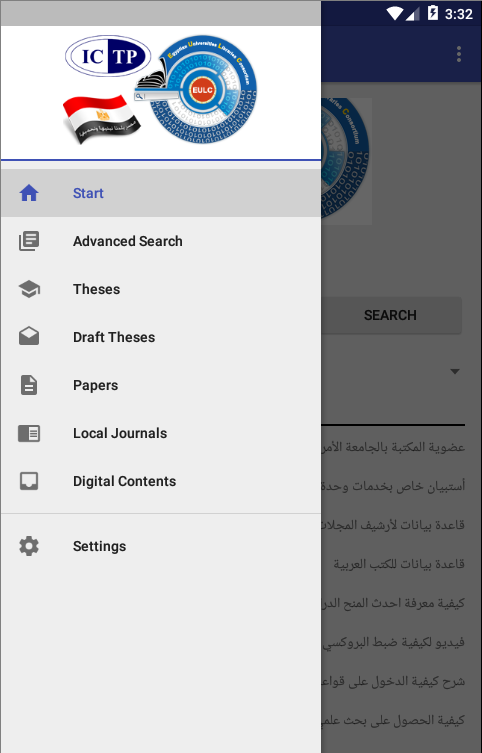482x753 pixels.
Task: Go to Digital Contents
Action: tap(160, 481)
